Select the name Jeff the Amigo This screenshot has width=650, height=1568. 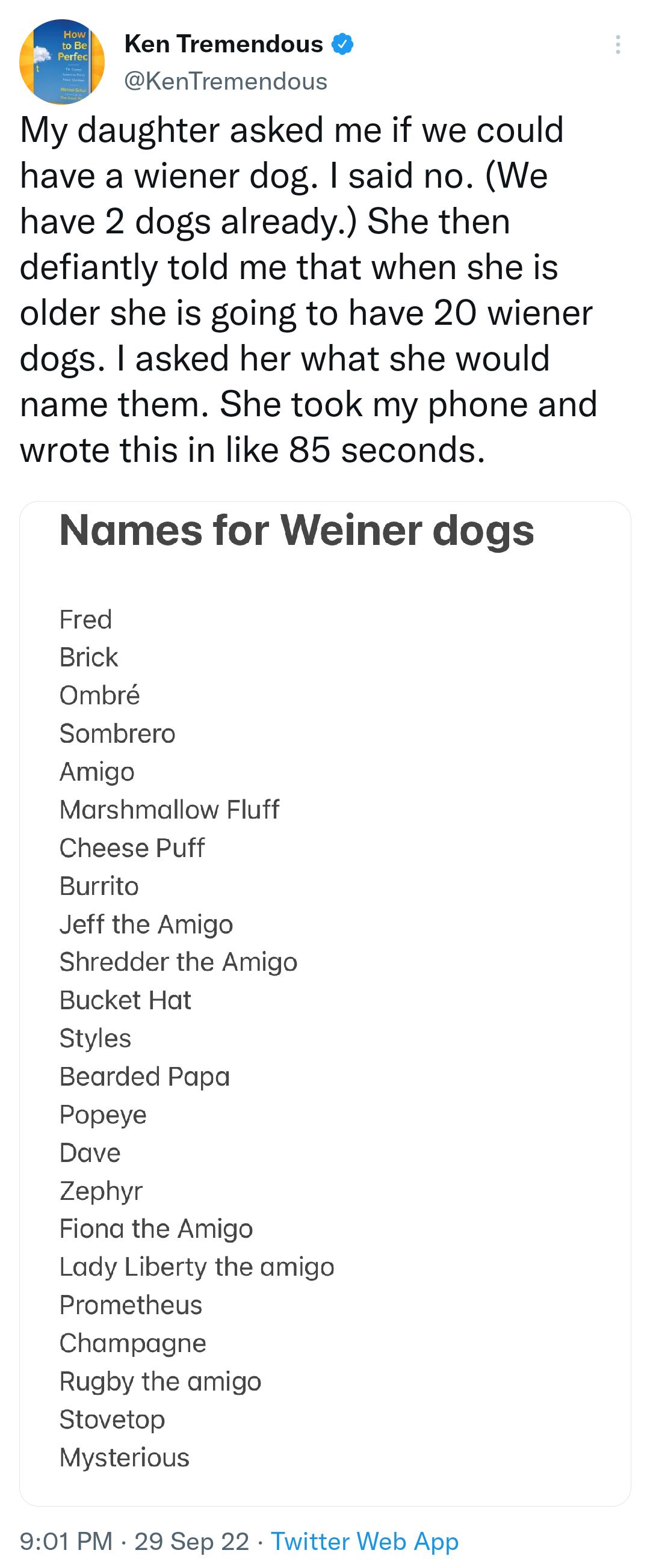[x=146, y=924]
